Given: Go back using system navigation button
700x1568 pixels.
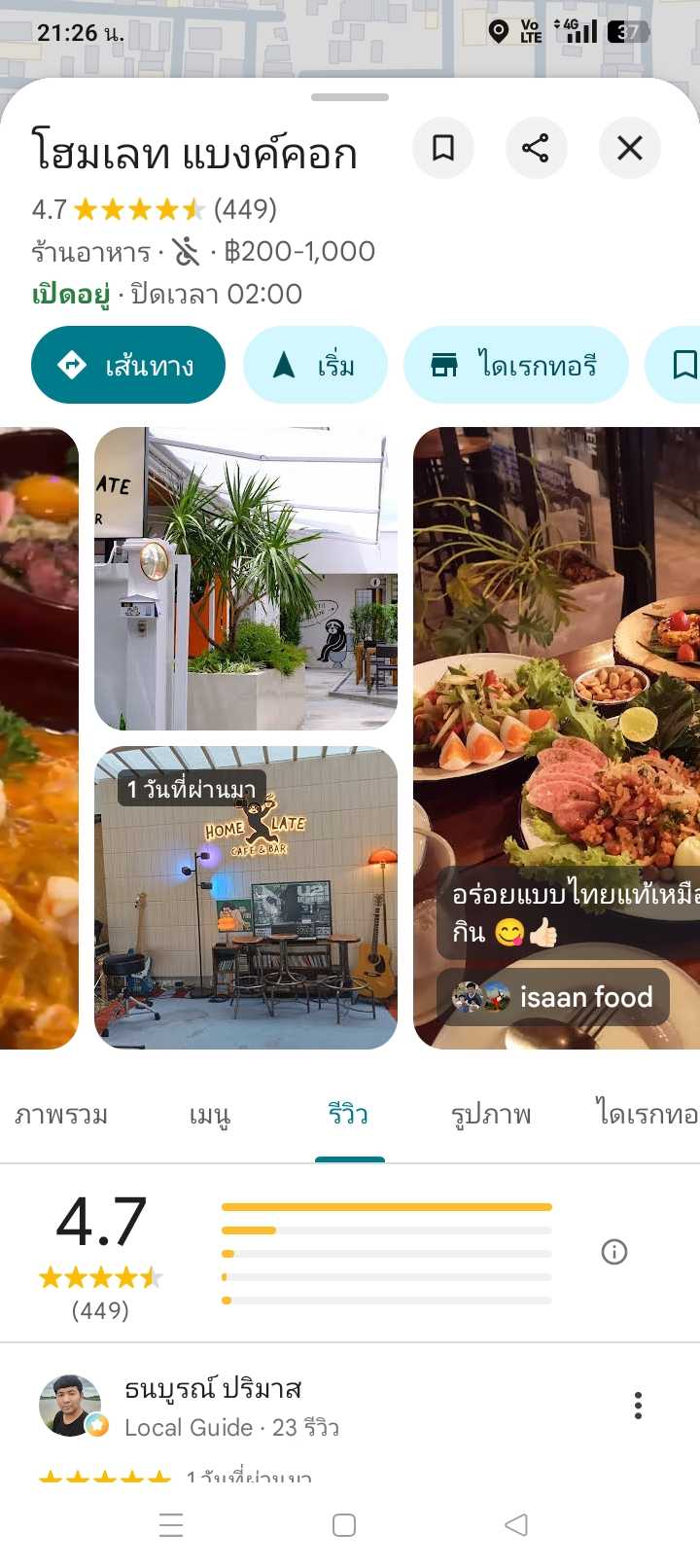Looking at the screenshot, I should coord(516,1524).
